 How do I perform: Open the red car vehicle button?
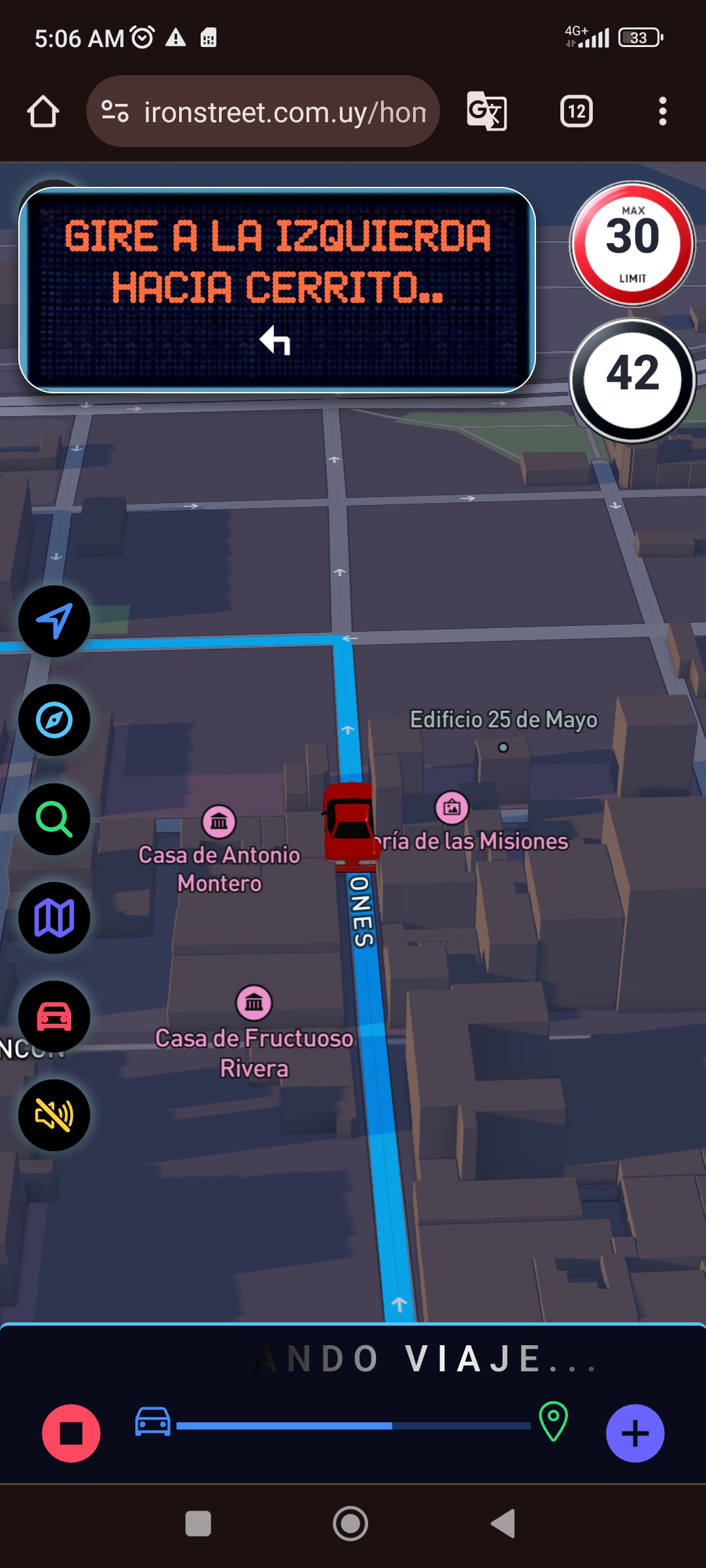[54, 1017]
